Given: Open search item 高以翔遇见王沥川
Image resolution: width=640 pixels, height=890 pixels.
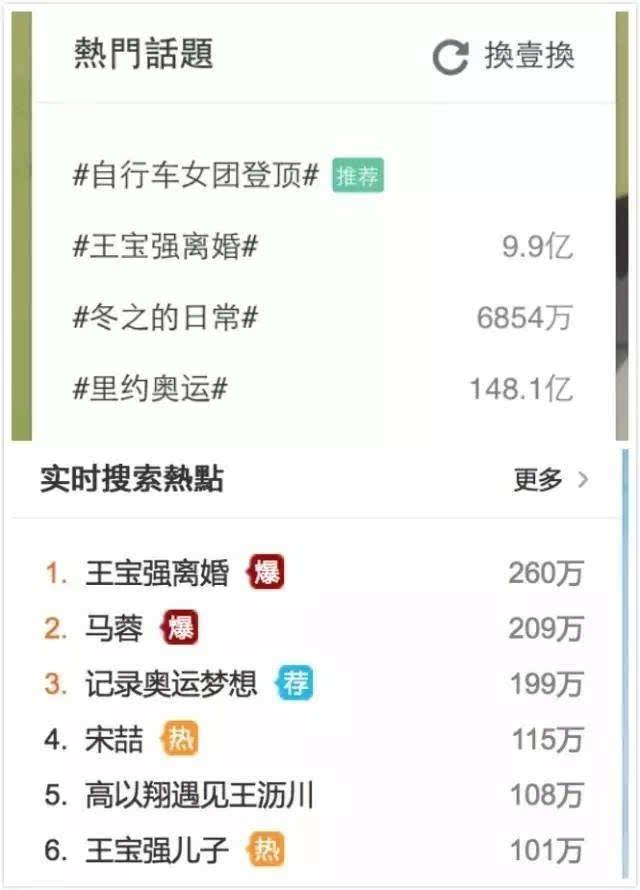Looking at the screenshot, I should (199, 796).
